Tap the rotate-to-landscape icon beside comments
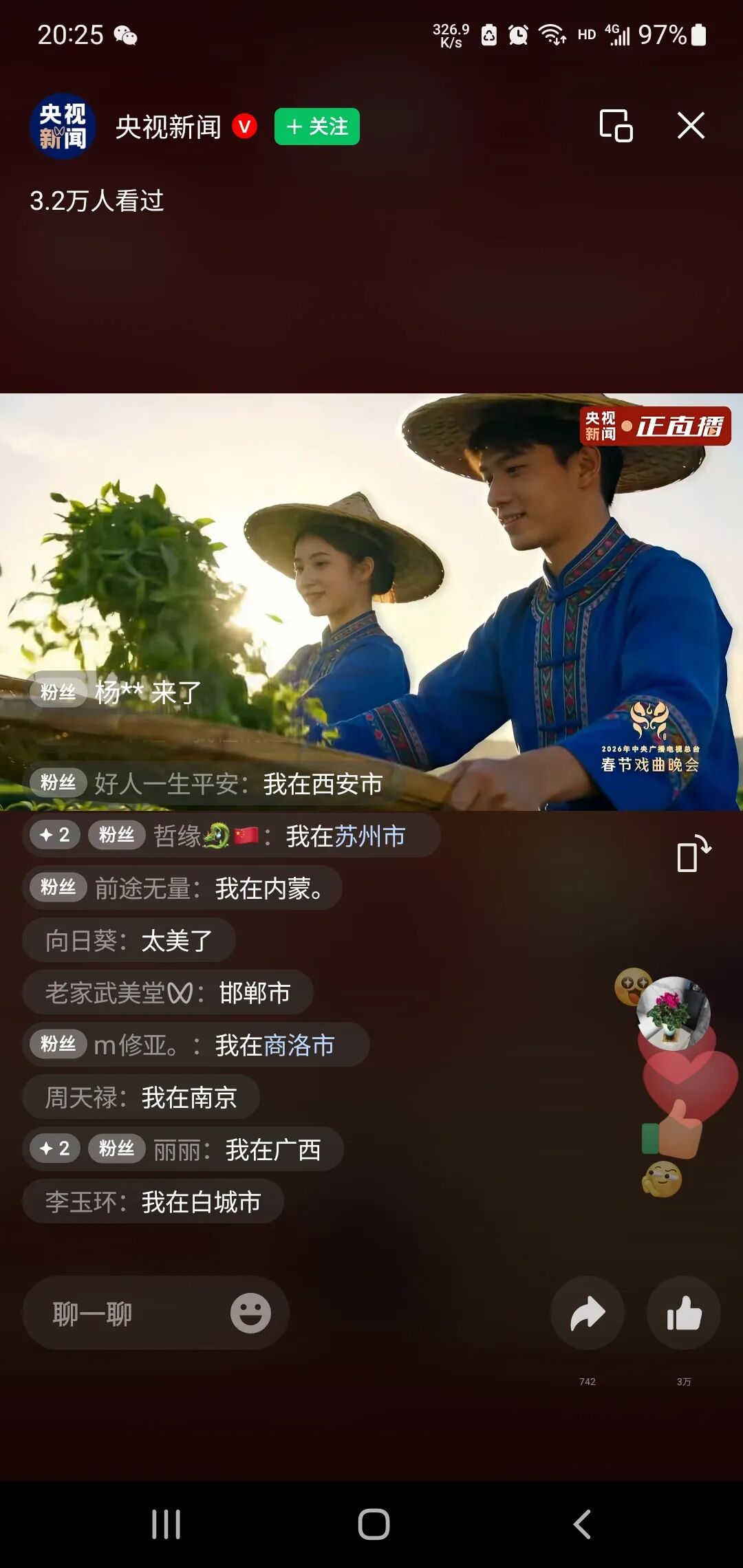The width and height of the screenshot is (743, 1568). tap(693, 853)
